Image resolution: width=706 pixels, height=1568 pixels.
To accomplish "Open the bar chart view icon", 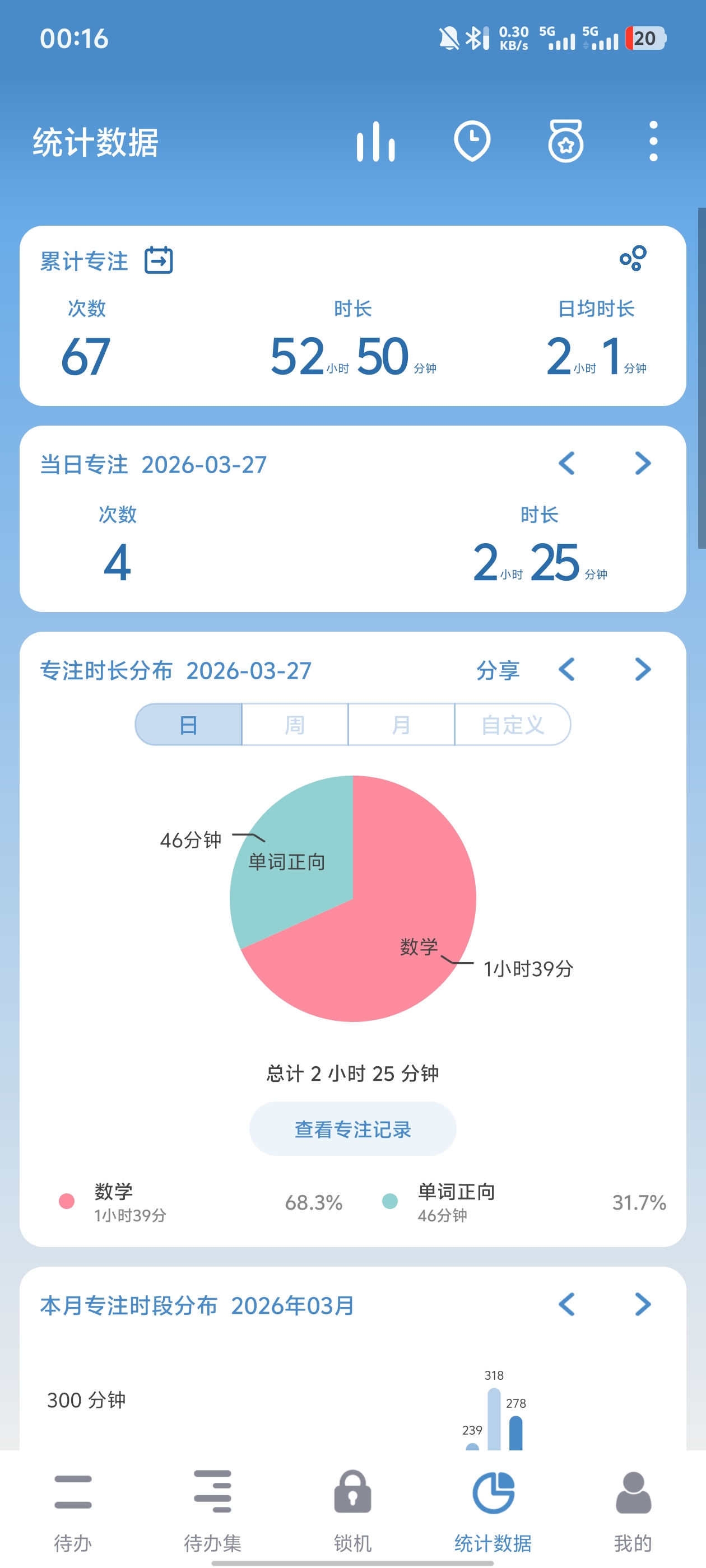I will coord(375,142).
